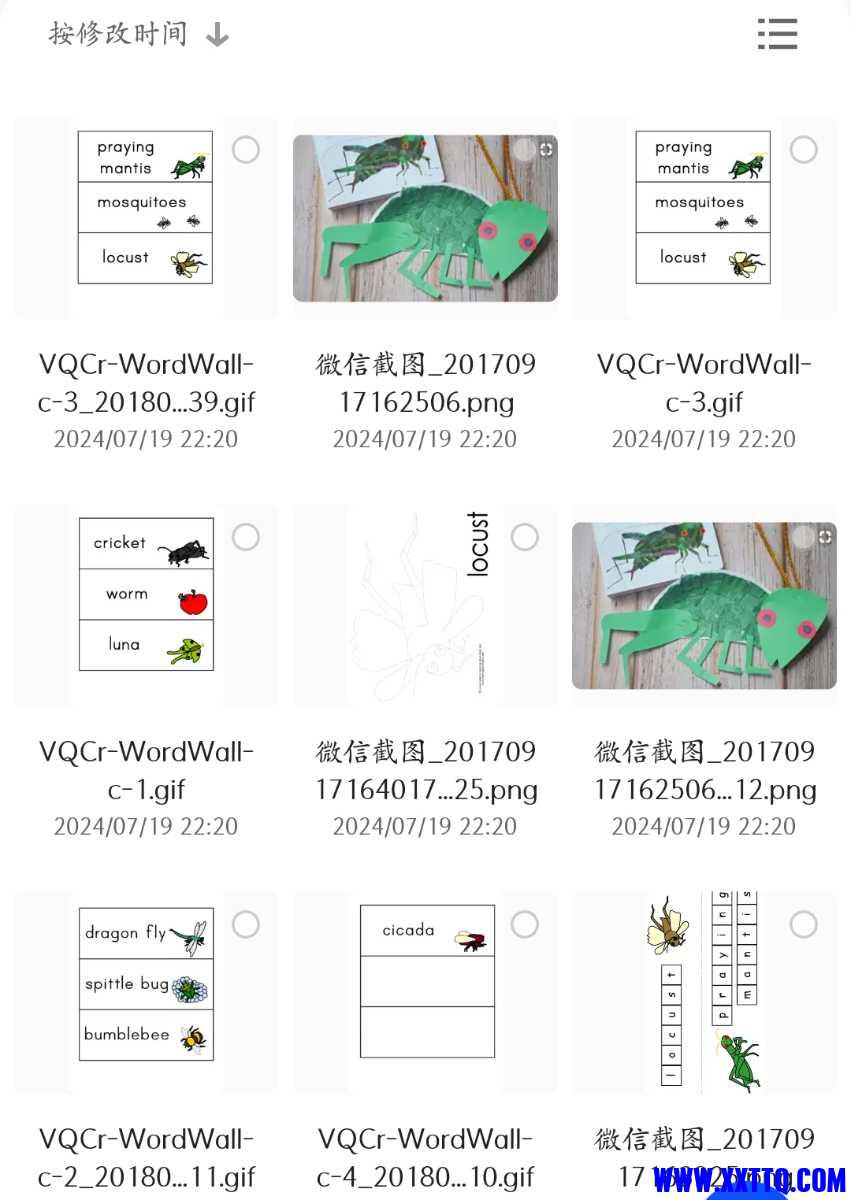Viewport: 851px width, 1200px height.
Task: Open the sort by modified time dropdown
Action: tap(138, 34)
